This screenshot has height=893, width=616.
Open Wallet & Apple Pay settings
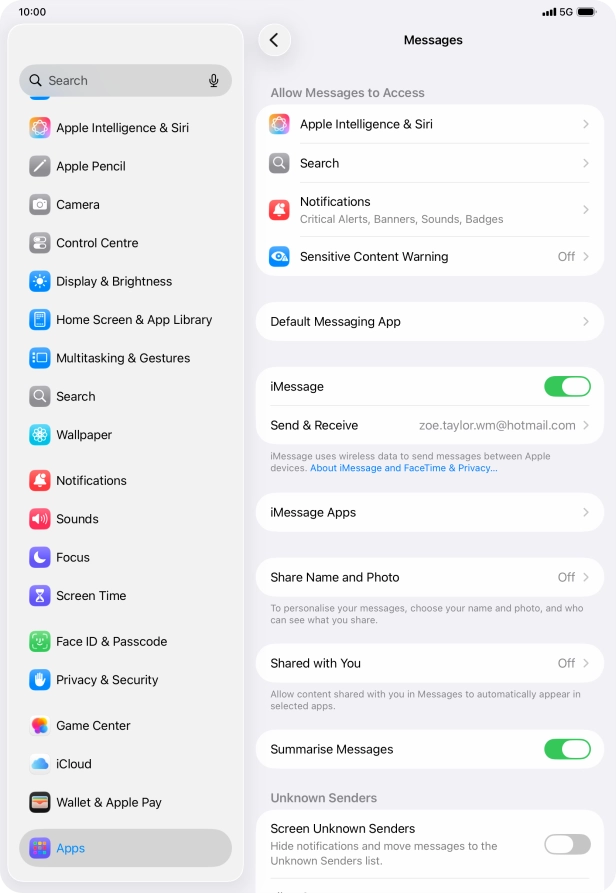[108, 802]
